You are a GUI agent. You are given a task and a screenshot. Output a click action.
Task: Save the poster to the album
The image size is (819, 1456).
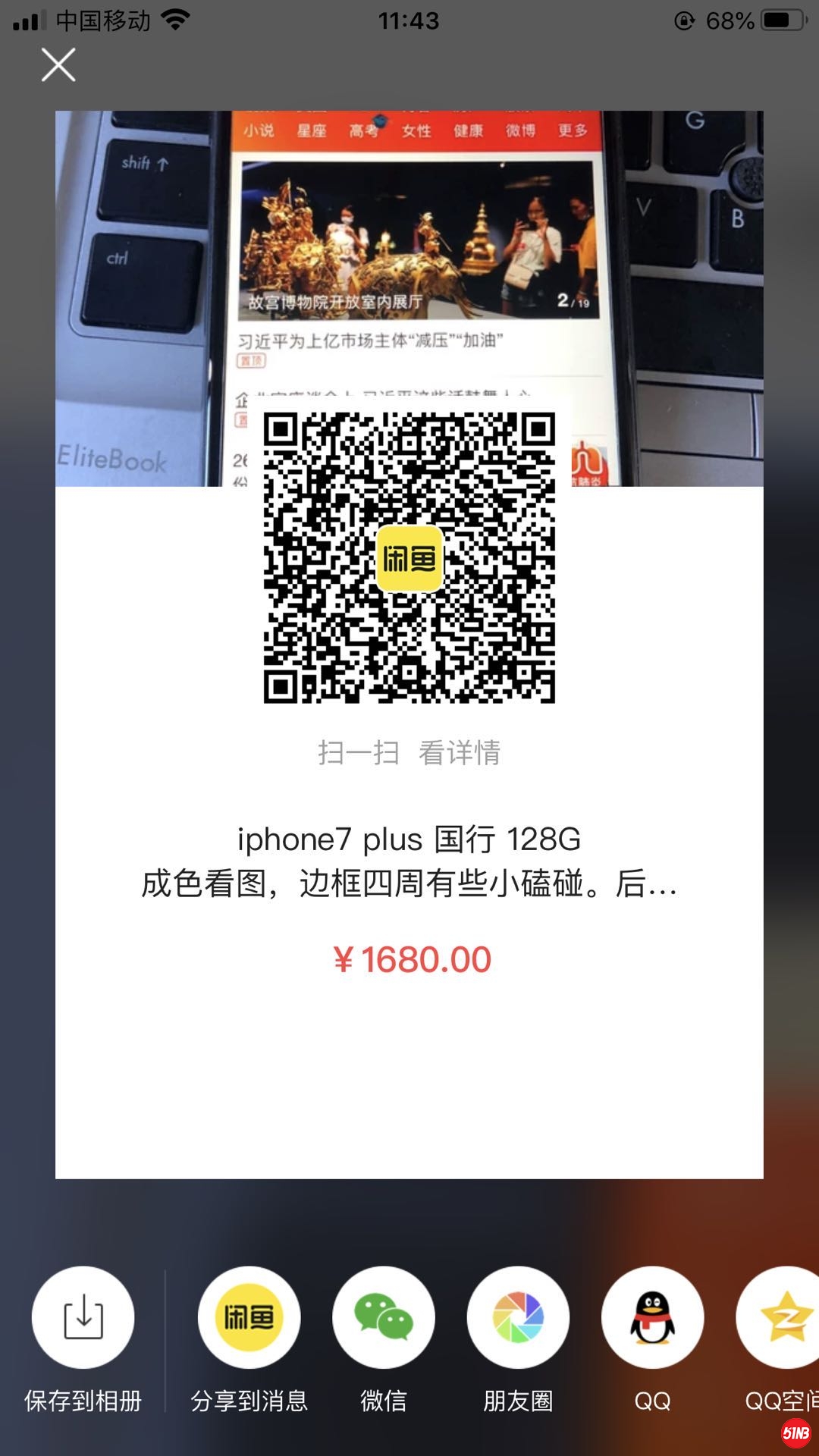pyautogui.click(x=83, y=1318)
